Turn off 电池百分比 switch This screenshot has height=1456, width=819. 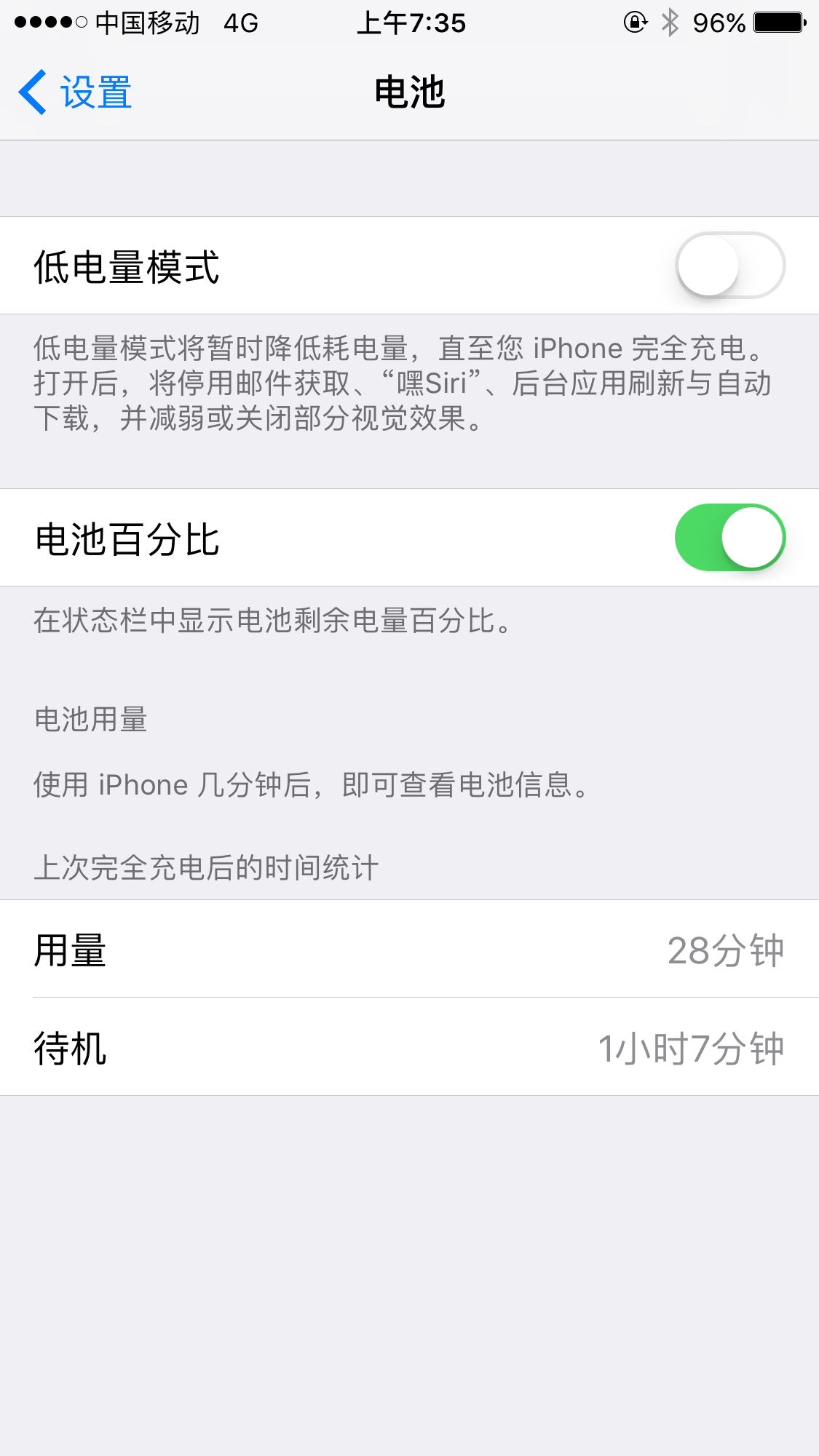pos(729,538)
